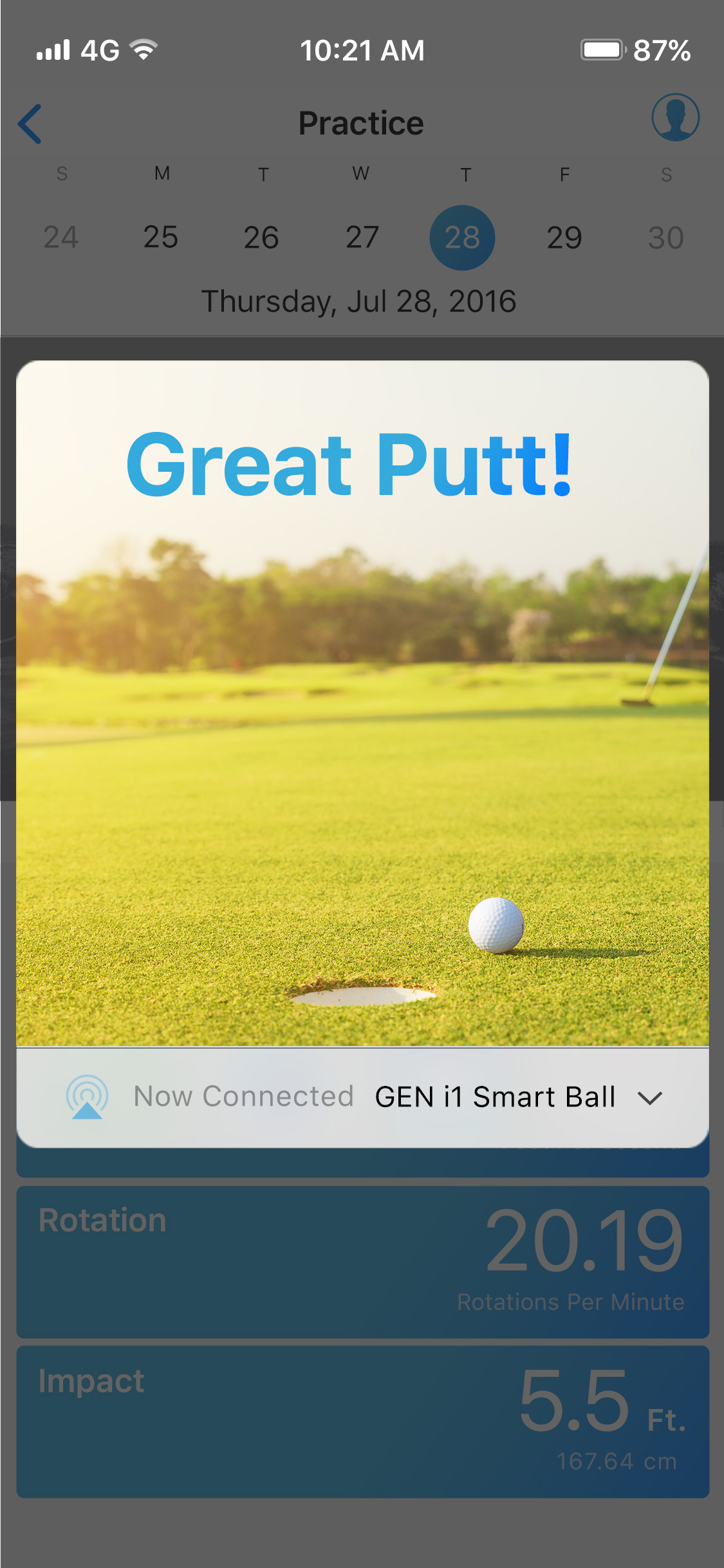This screenshot has height=1568, width=724.
Task: Go back from the Practice screen
Action: pyautogui.click(x=30, y=124)
